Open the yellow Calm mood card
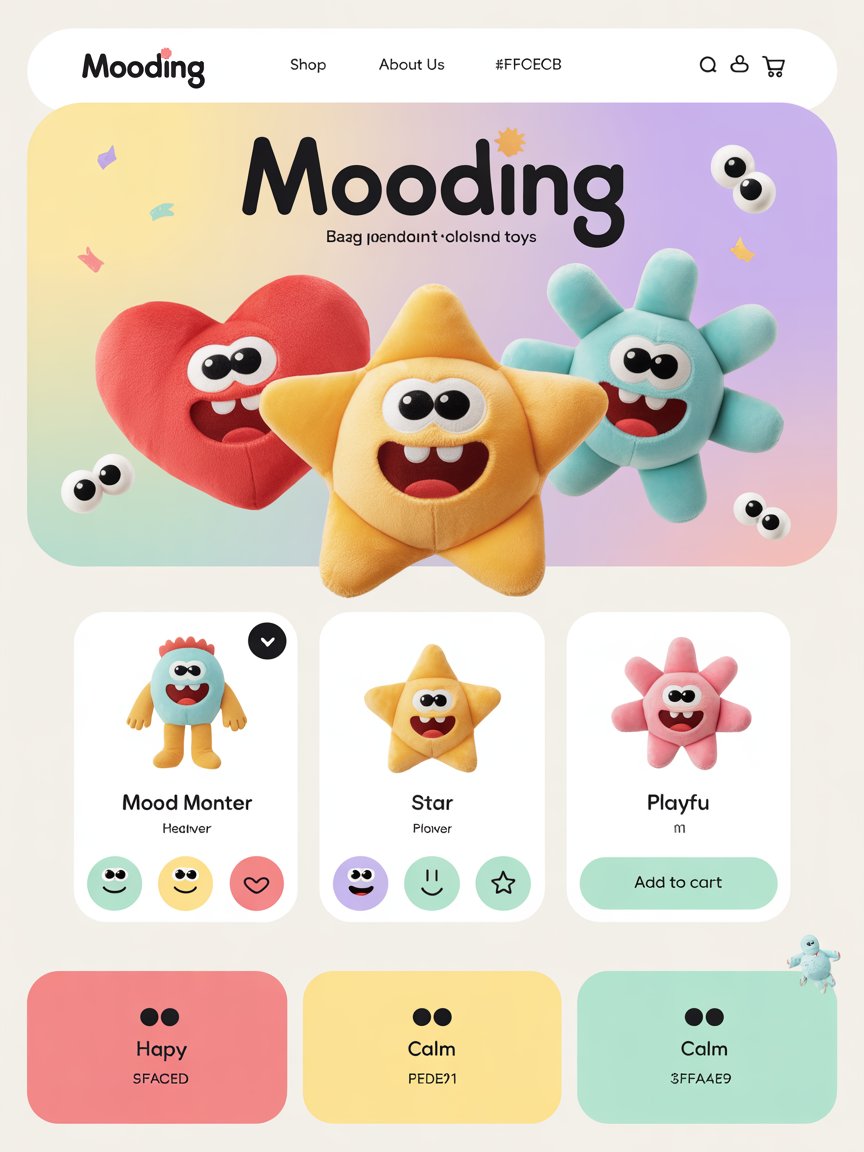Image resolution: width=864 pixels, height=1152 pixels. [432, 1047]
